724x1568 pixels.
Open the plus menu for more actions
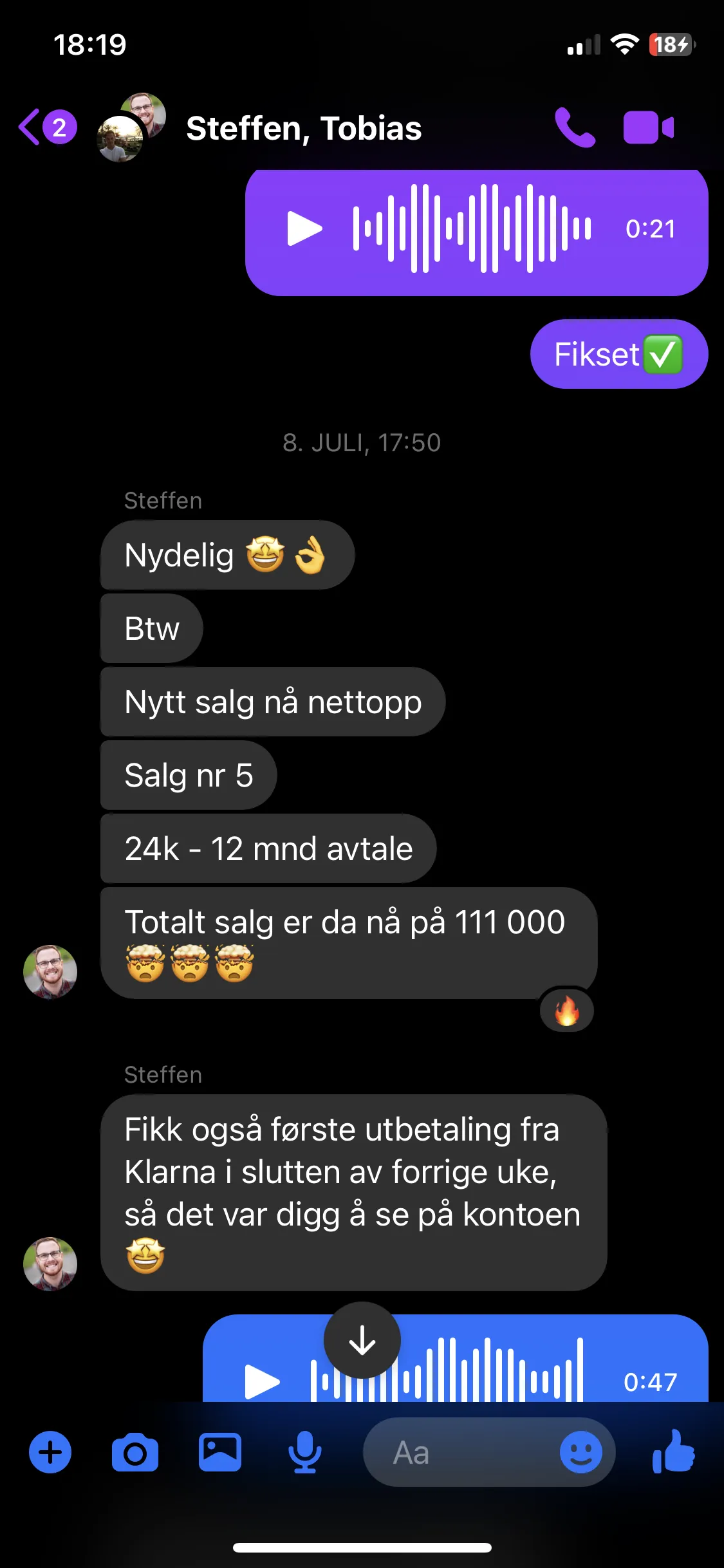coord(50,1452)
